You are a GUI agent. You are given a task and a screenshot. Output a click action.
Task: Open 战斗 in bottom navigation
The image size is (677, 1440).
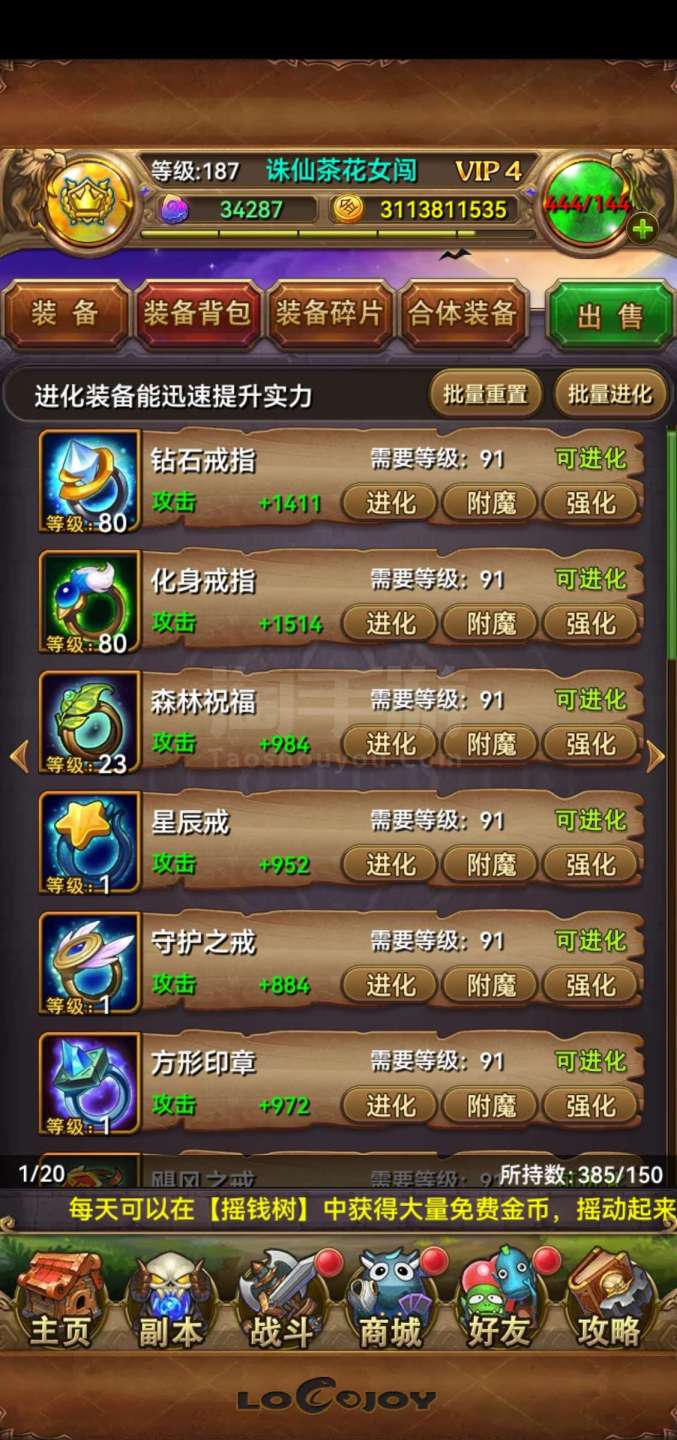[x=281, y=1300]
